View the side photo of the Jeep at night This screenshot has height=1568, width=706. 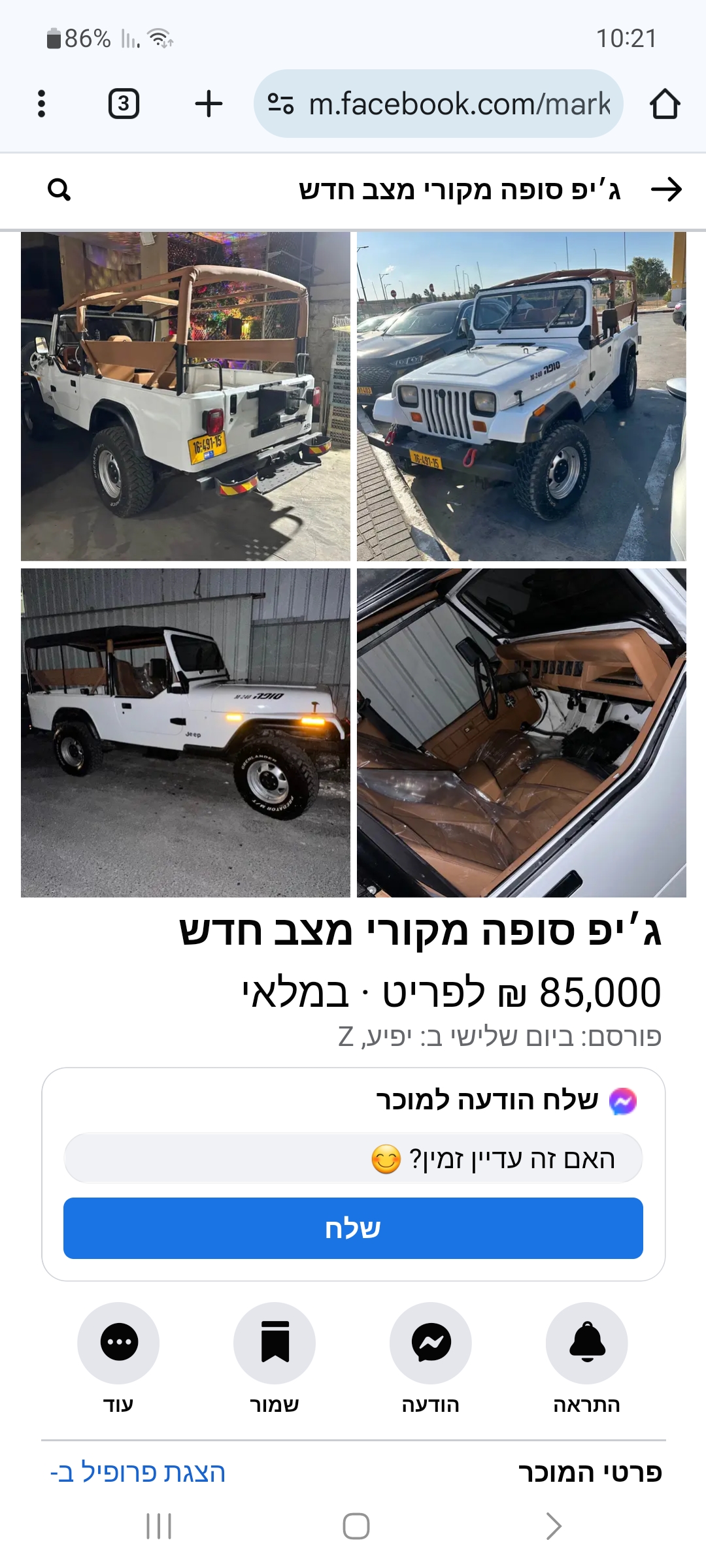(x=186, y=732)
